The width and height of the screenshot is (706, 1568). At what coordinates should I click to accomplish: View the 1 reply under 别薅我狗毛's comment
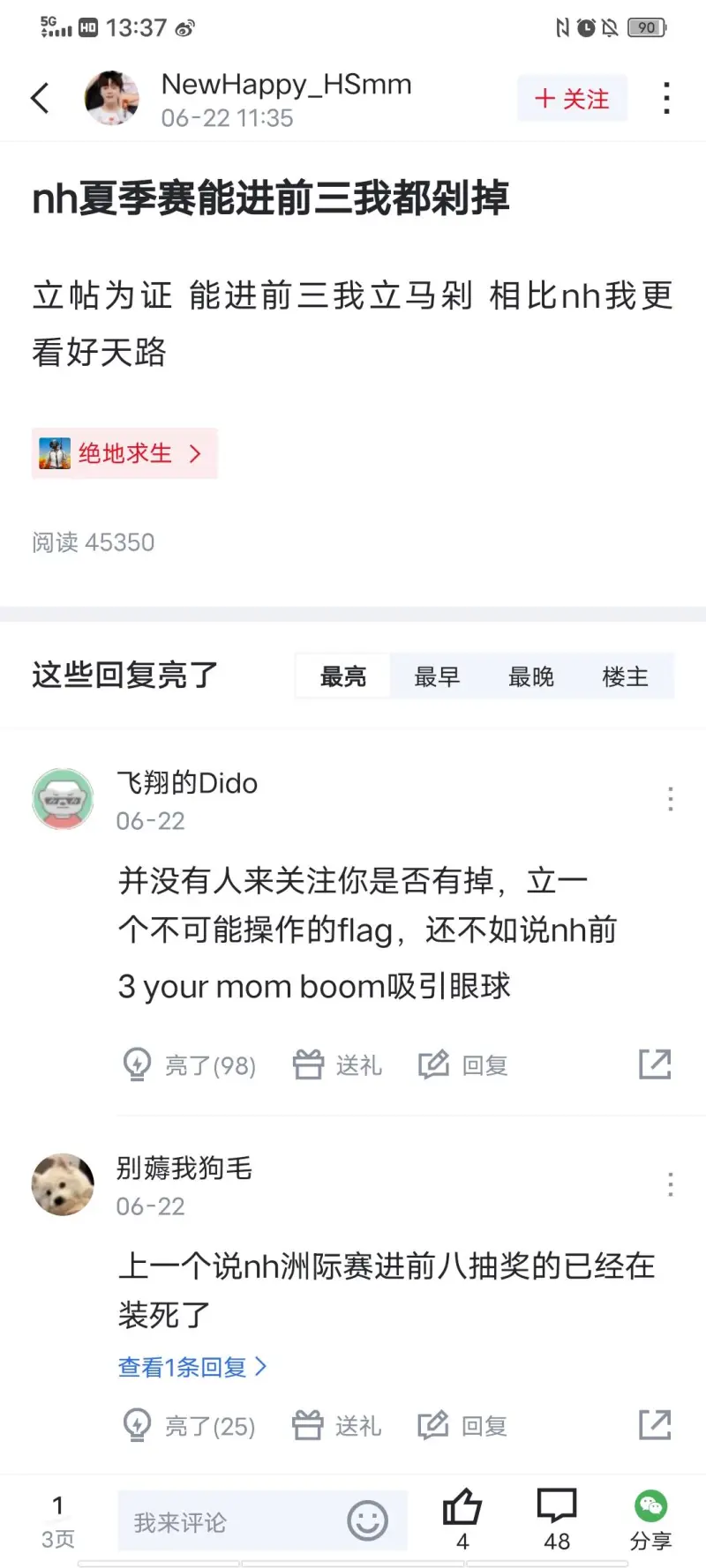(192, 1367)
